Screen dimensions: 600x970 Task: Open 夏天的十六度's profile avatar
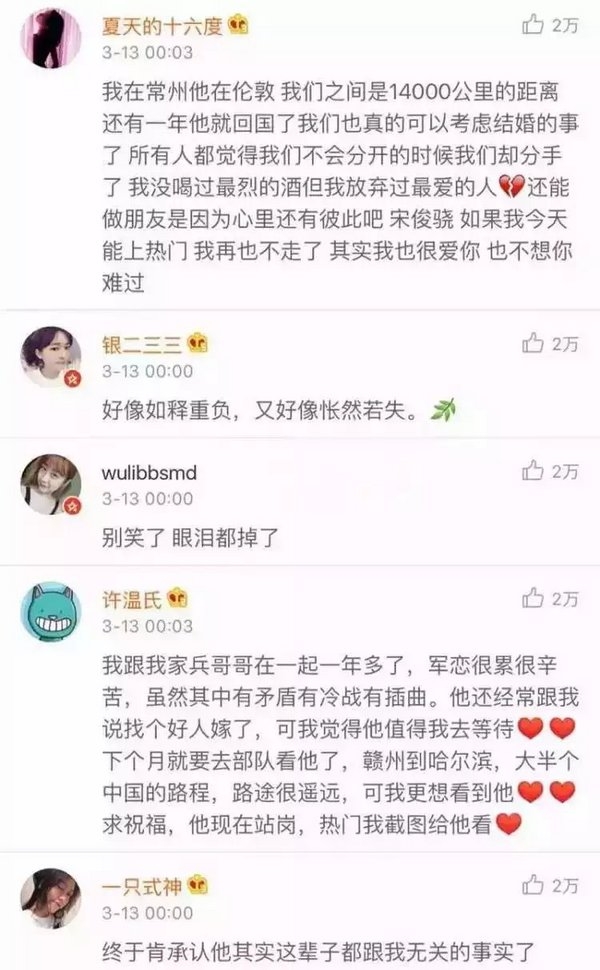click(51, 38)
